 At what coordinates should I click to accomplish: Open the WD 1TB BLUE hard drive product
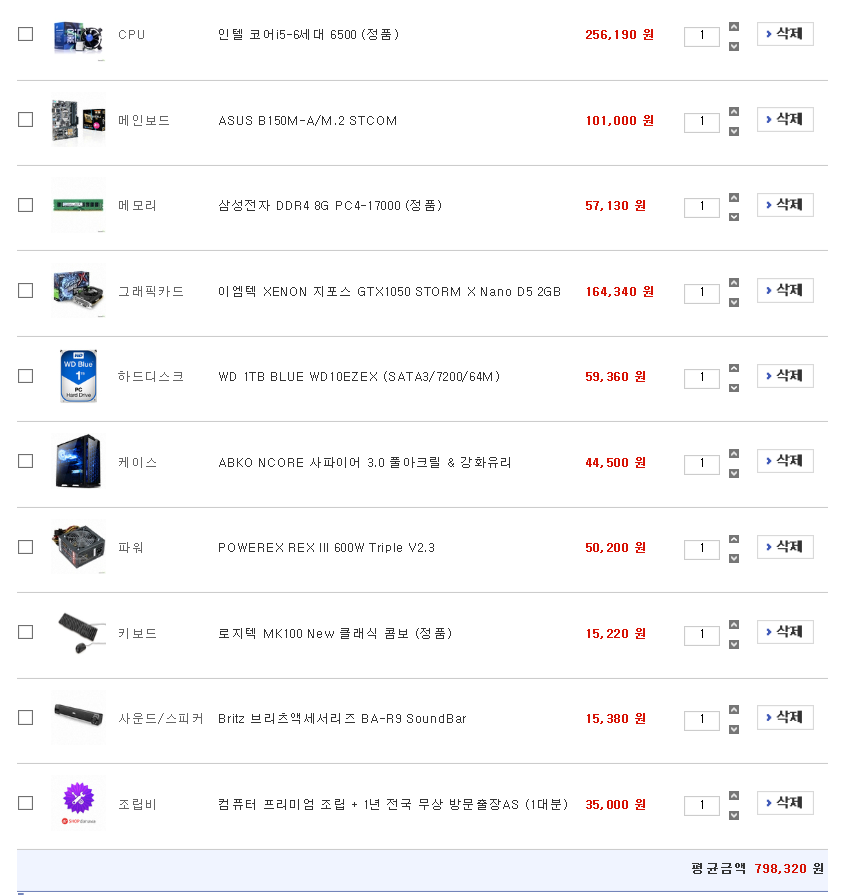(x=359, y=377)
